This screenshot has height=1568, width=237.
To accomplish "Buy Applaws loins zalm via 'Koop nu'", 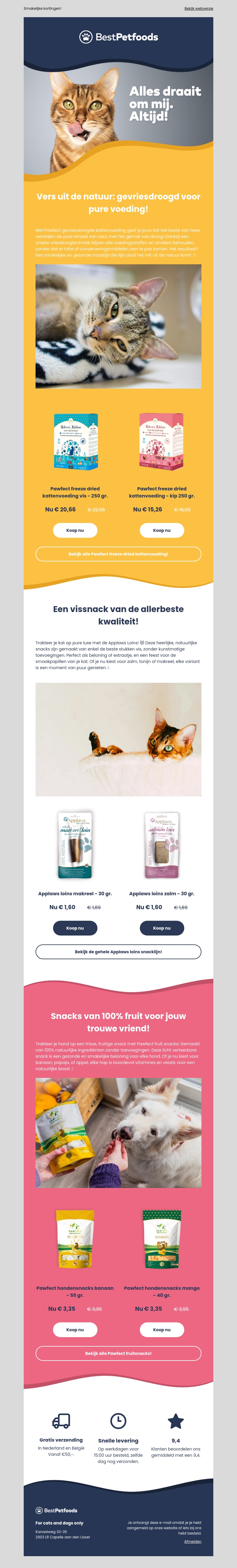I will coord(161,928).
